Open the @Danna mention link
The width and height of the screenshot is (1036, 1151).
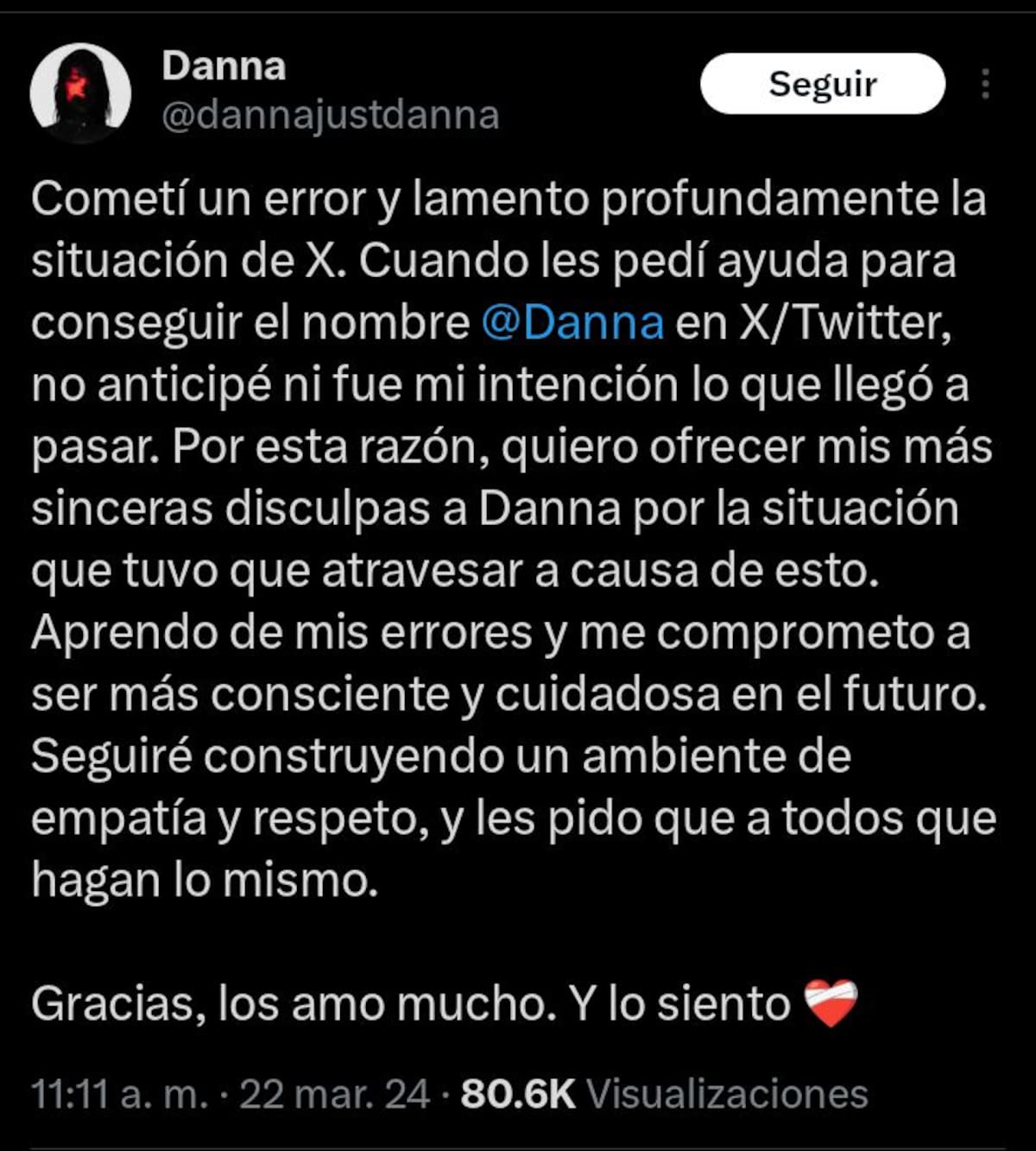[x=572, y=323]
